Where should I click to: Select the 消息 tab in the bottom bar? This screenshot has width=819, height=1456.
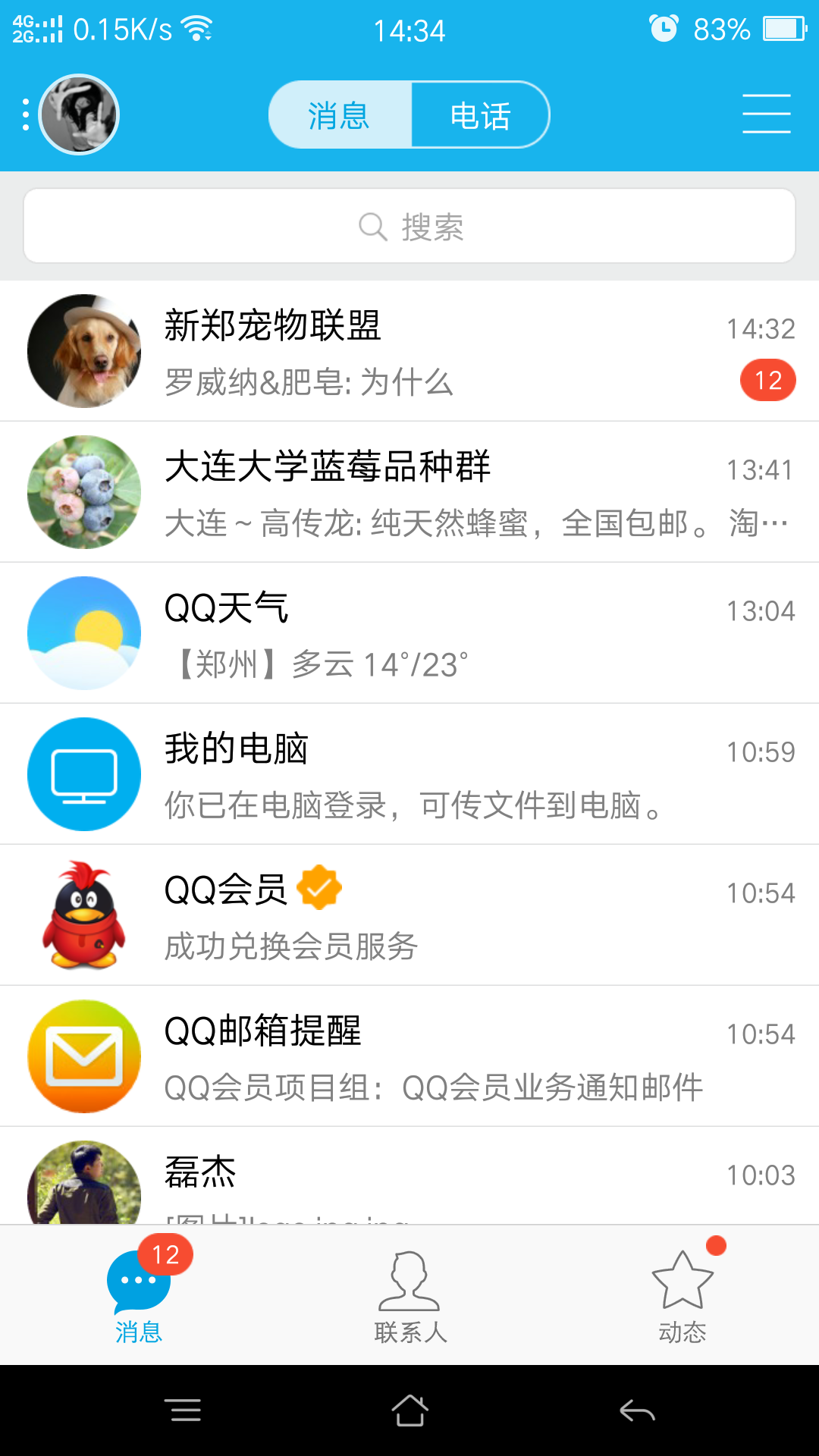point(139,1296)
